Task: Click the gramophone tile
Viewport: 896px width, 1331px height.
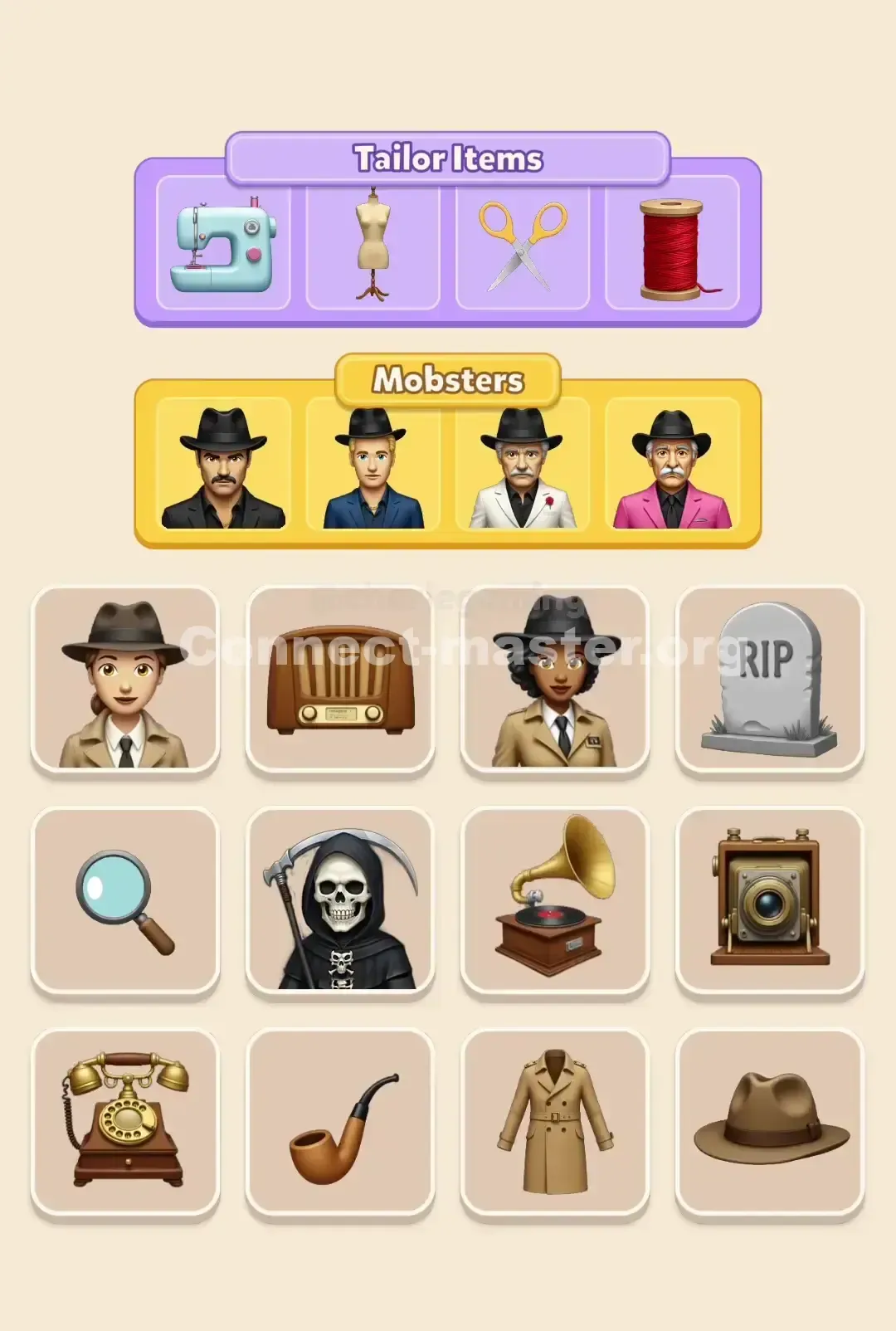Action: 556,901
